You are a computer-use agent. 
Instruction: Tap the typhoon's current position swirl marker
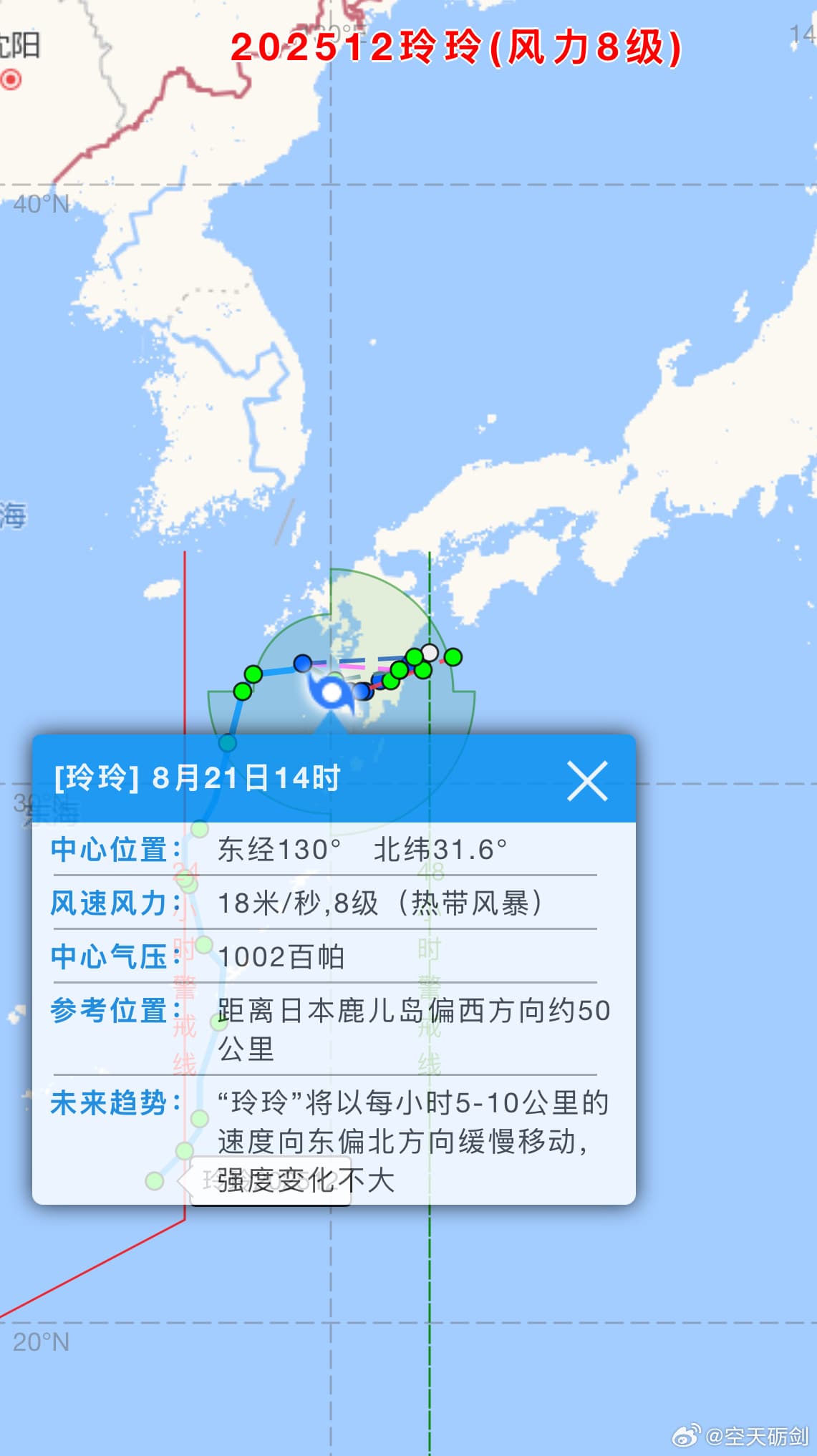click(x=332, y=693)
